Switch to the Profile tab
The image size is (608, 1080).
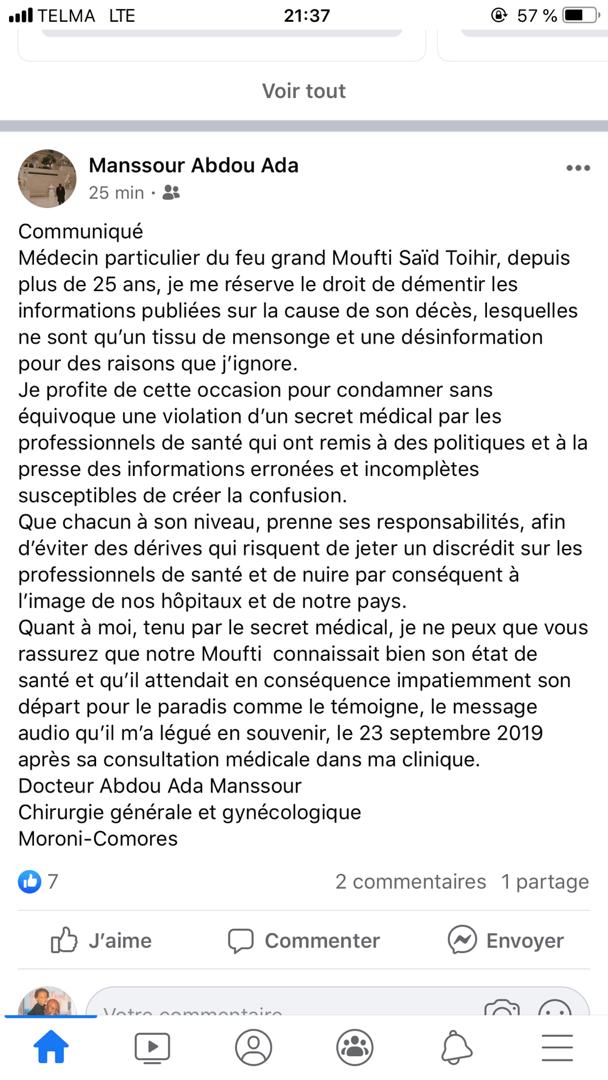click(x=253, y=1046)
